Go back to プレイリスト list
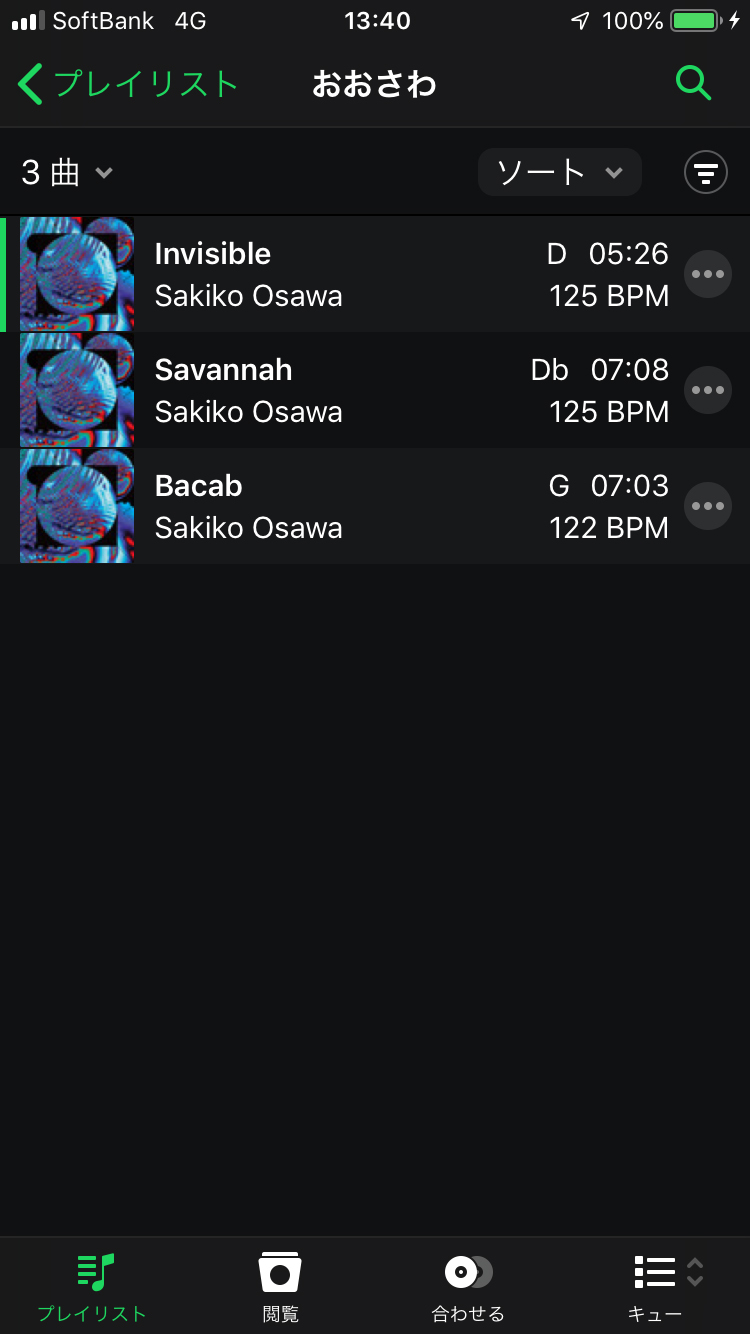The image size is (750, 1334). [x=128, y=84]
